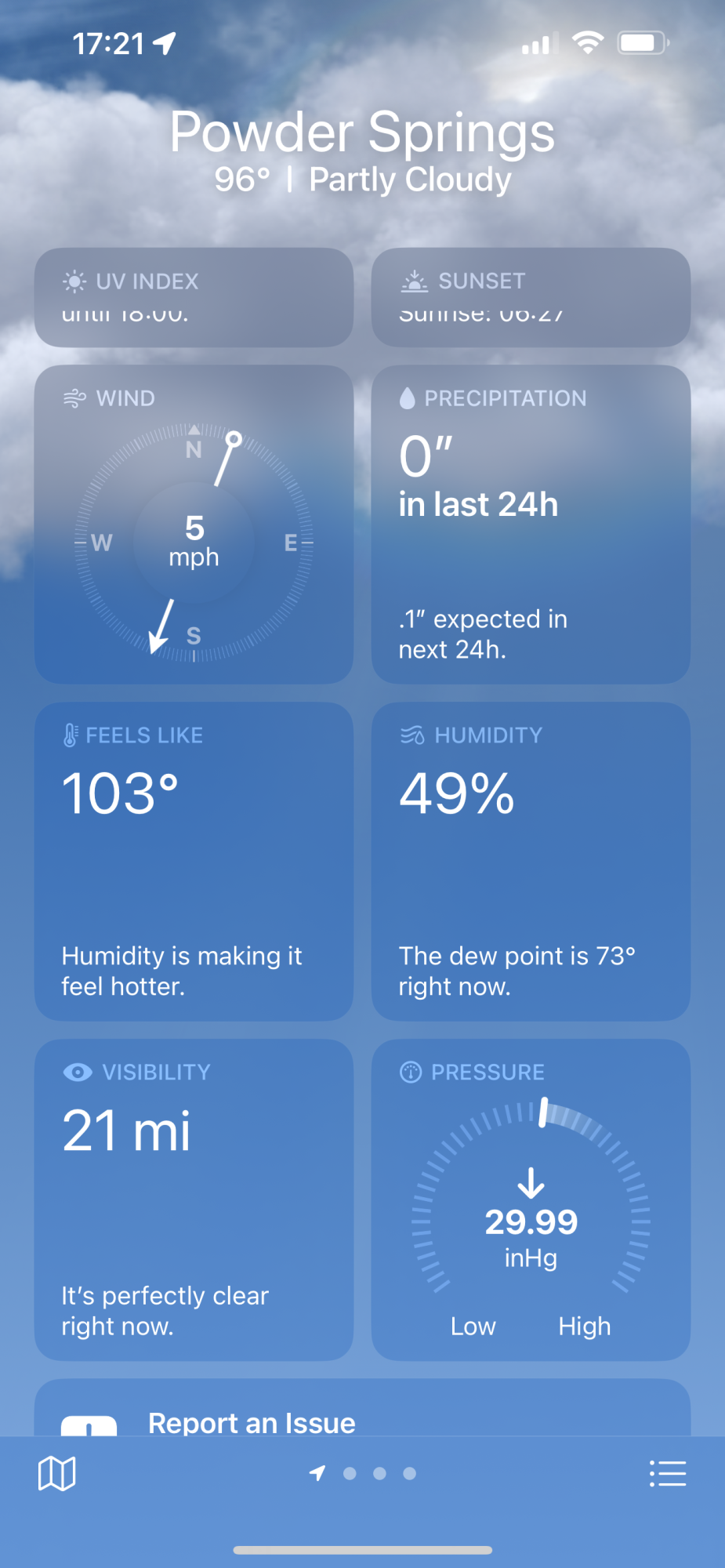Viewport: 725px width, 1568px height.
Task: Open the Feels Like card
Action: [x=194, y=862]
